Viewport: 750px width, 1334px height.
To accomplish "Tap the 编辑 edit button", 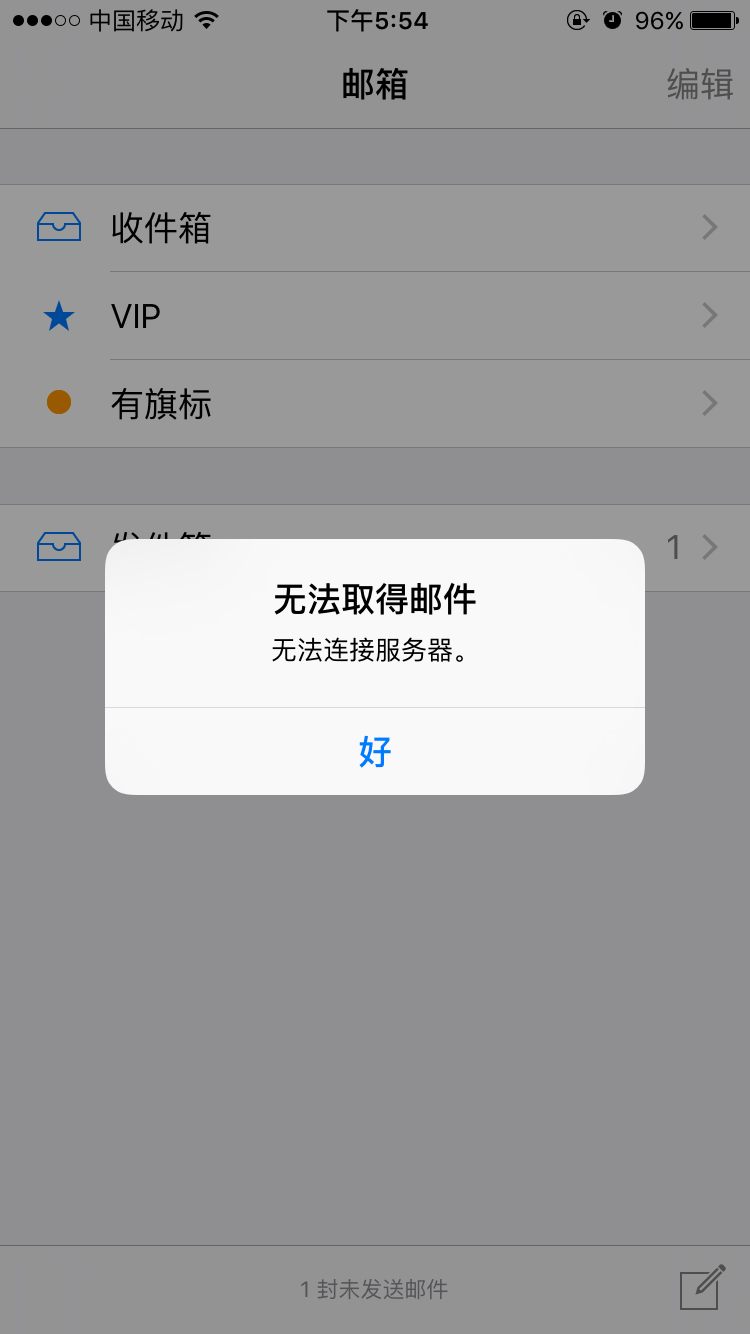I will pos(701,85).
